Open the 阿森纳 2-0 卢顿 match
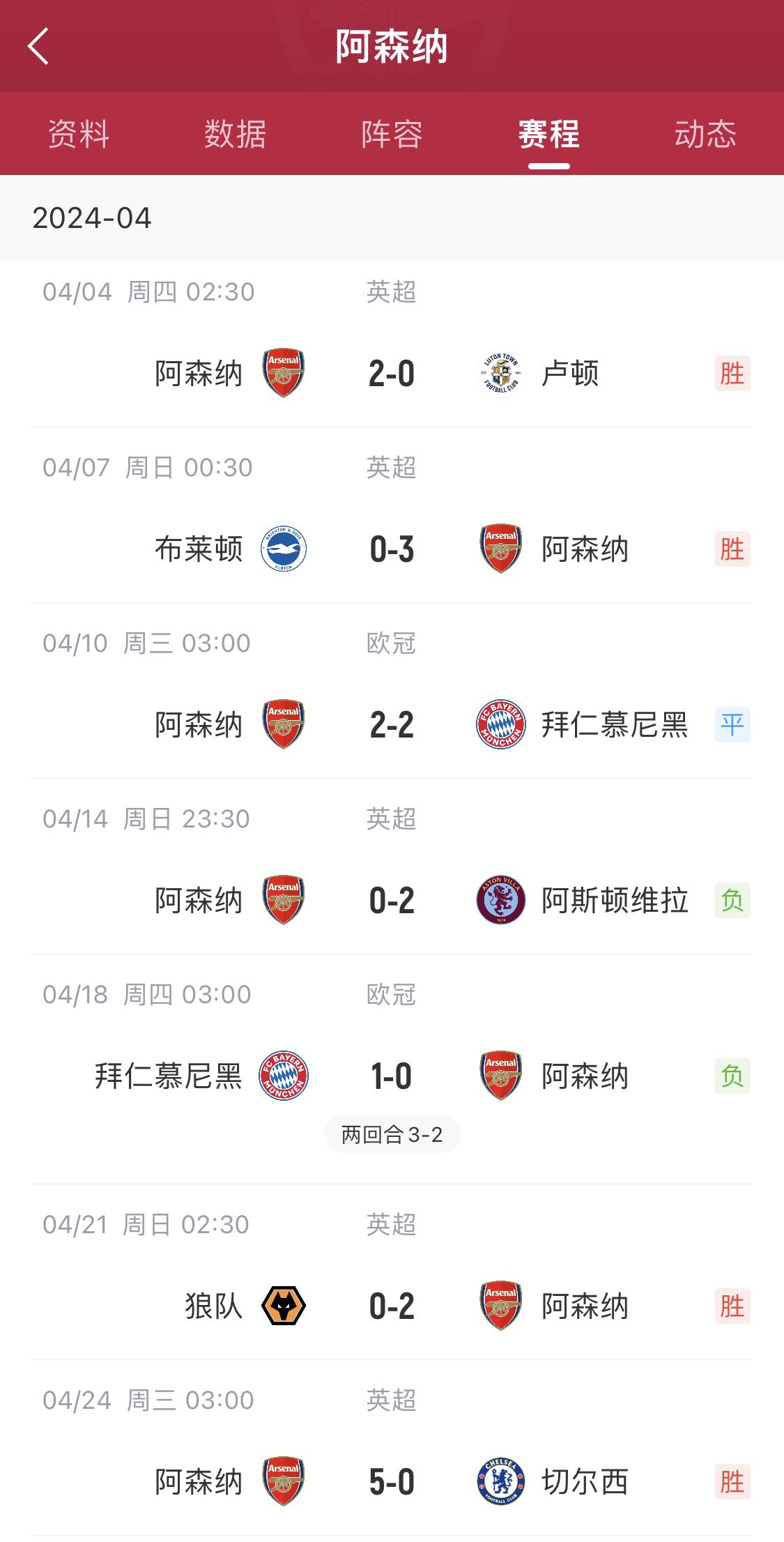Viewport: 784px width, 1542px height. coord(392,343)
